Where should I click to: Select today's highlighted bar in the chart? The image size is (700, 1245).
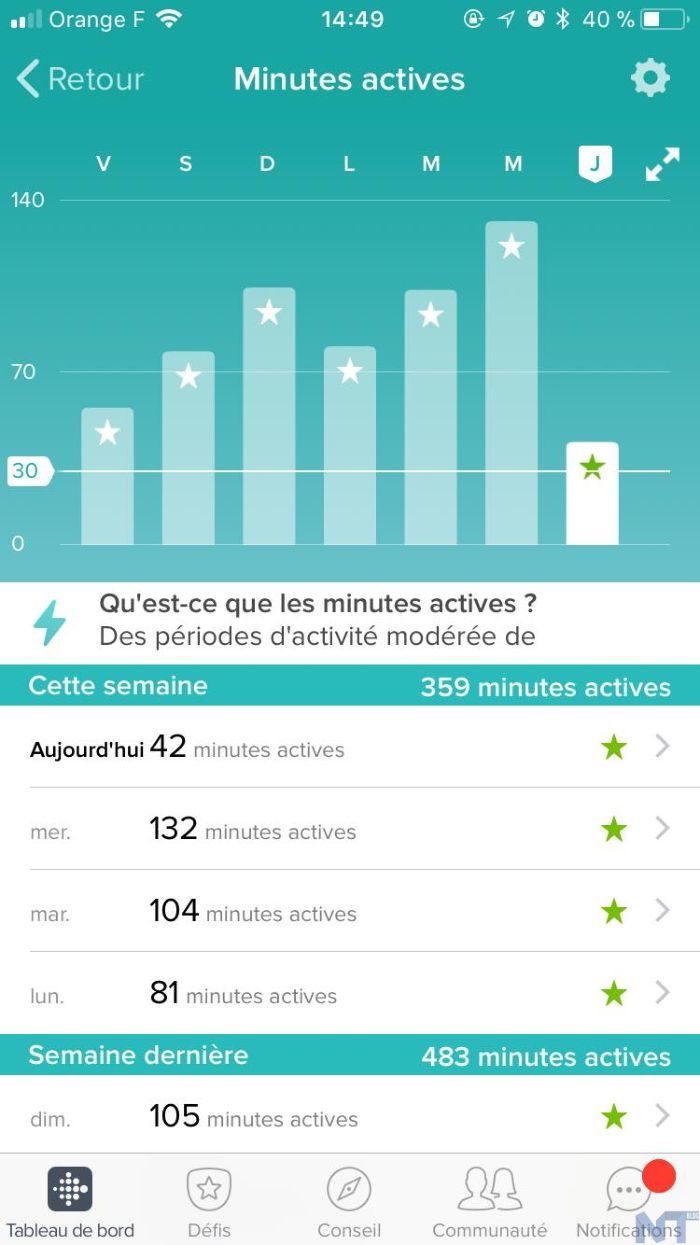[592, 493]
